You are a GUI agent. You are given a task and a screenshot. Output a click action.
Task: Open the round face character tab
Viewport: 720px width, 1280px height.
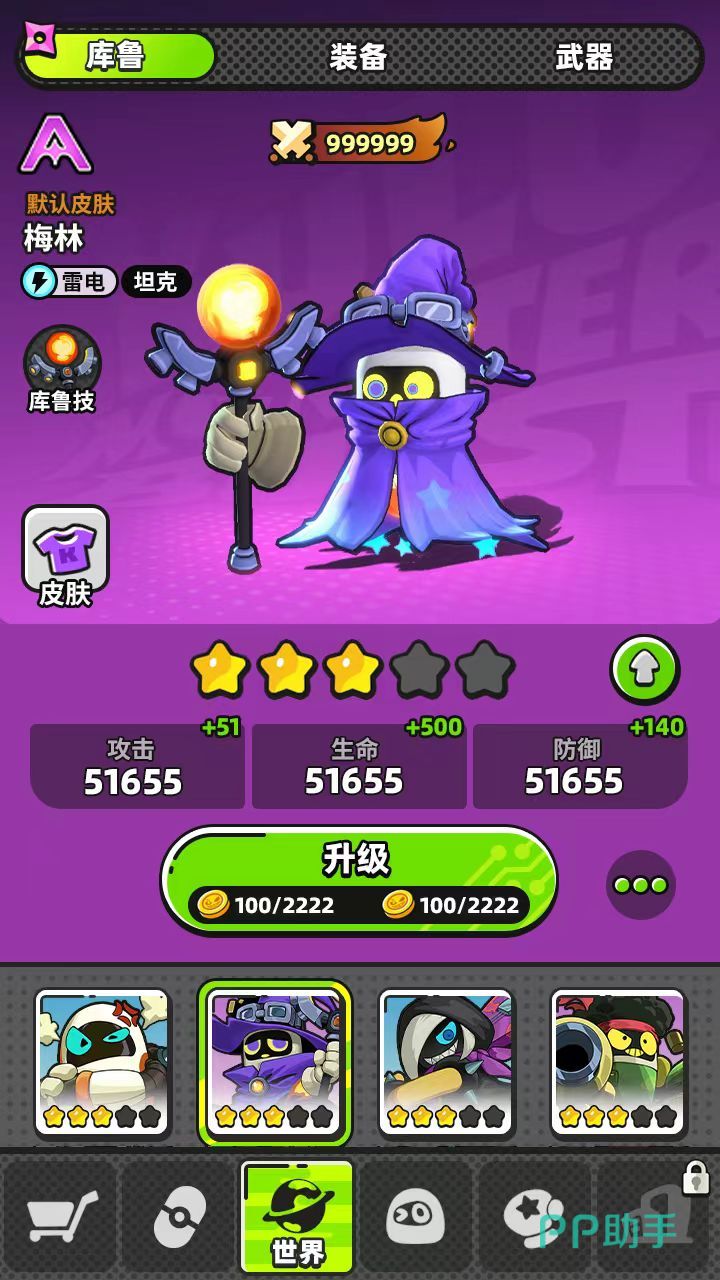415,1217
